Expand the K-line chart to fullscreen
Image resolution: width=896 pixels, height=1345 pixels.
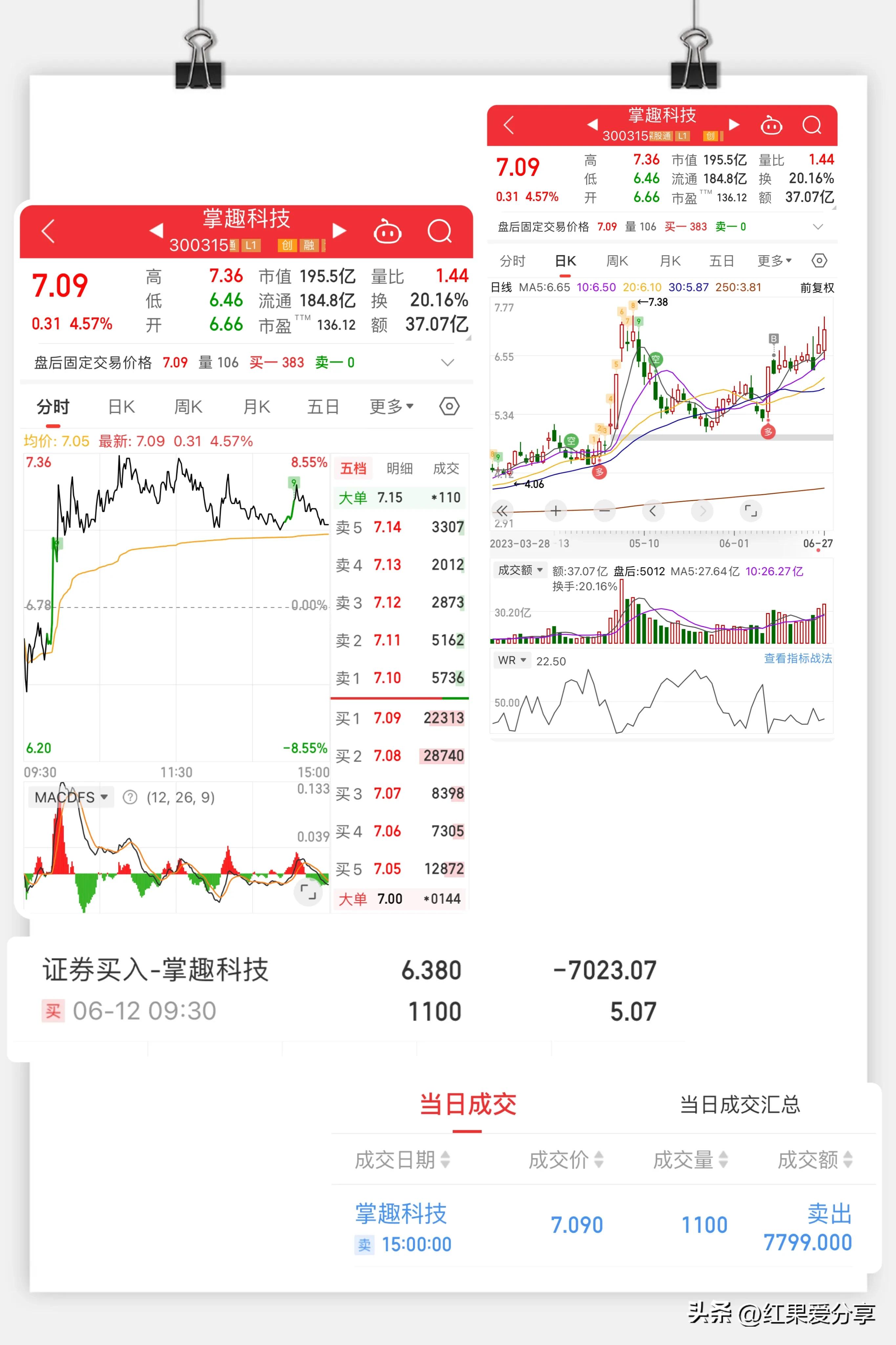pos(752,510)
